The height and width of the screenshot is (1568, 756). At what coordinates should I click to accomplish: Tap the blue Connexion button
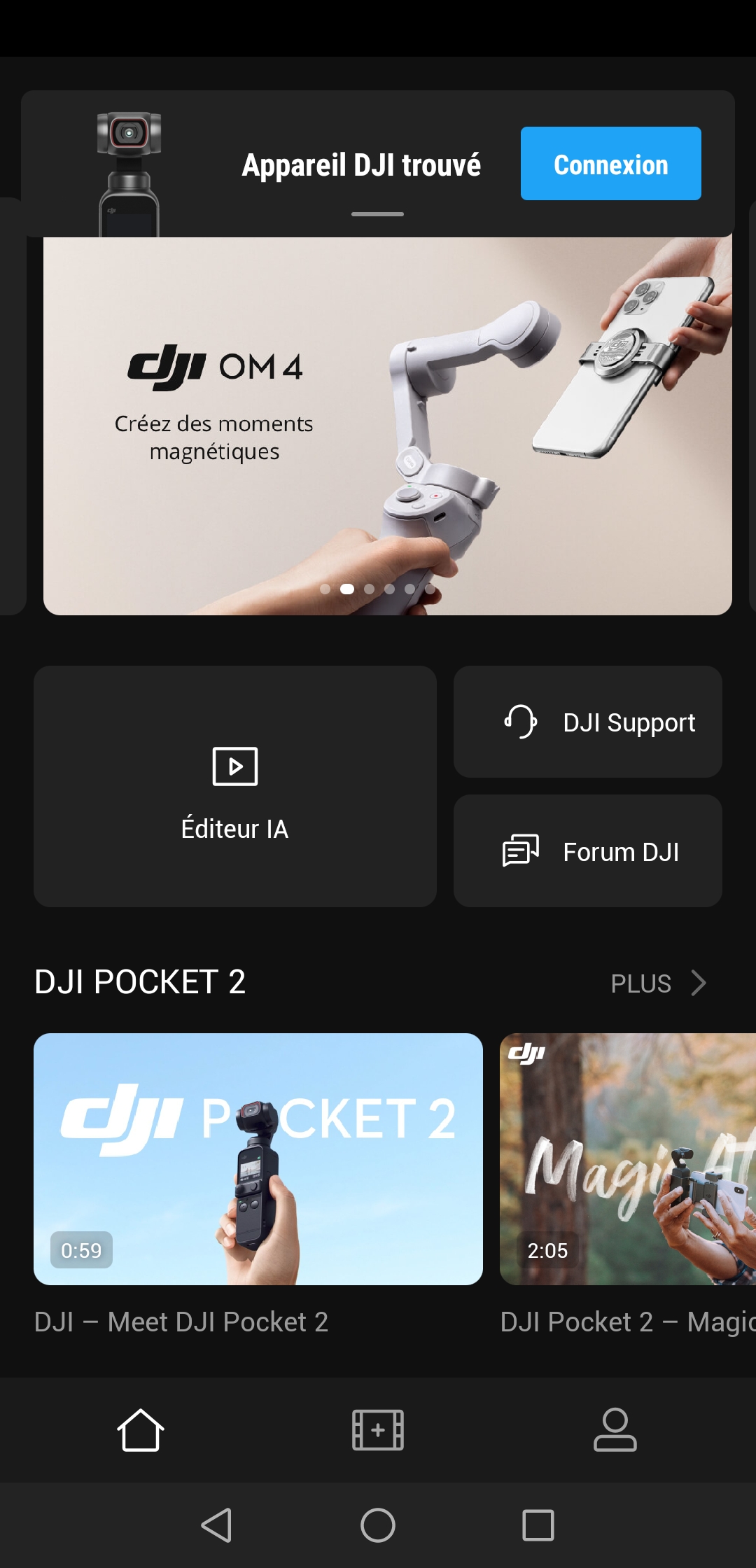click(x=610, y=164)
